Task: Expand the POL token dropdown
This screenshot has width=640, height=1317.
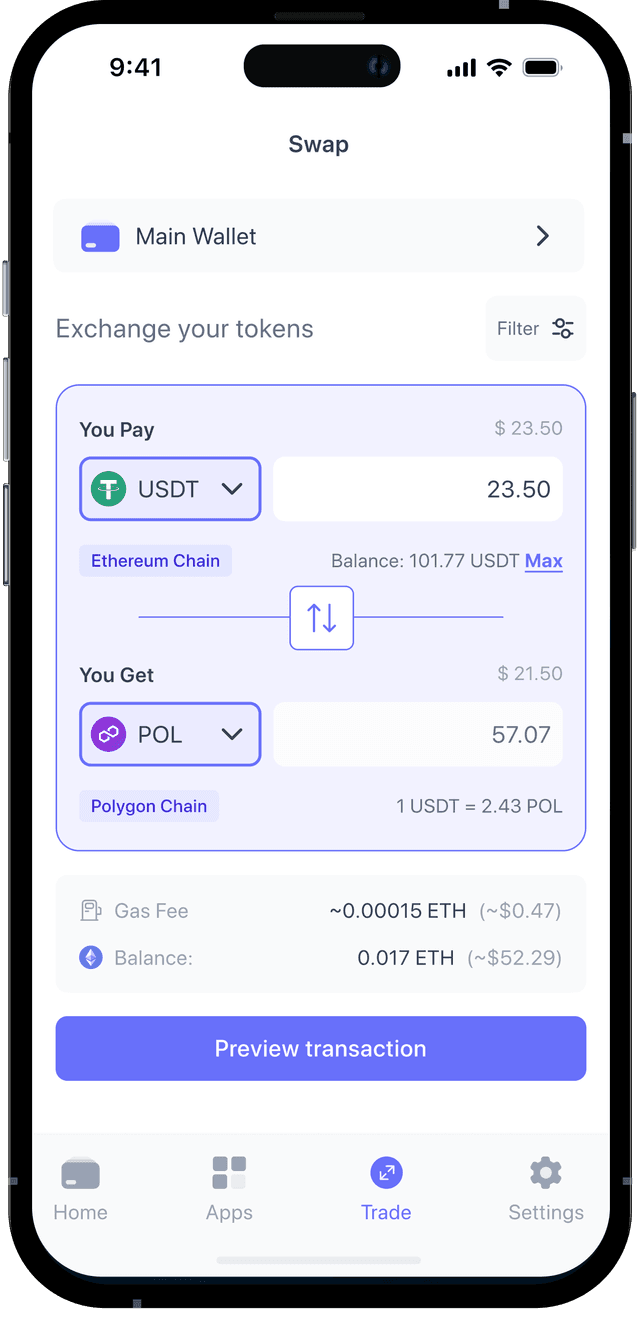Action: coord(170,734)
